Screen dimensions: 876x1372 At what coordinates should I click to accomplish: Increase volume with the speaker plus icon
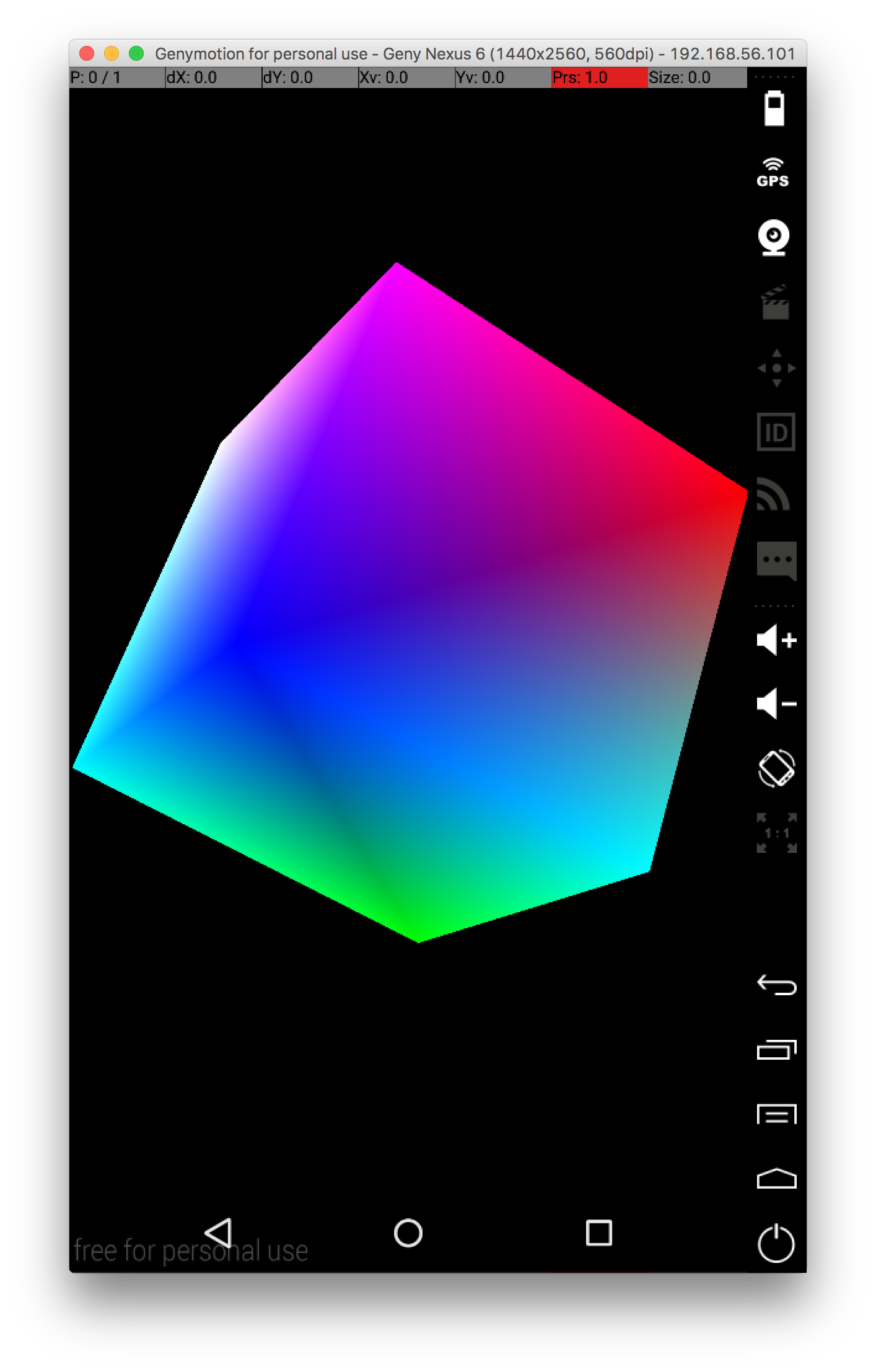click(776, 640)
